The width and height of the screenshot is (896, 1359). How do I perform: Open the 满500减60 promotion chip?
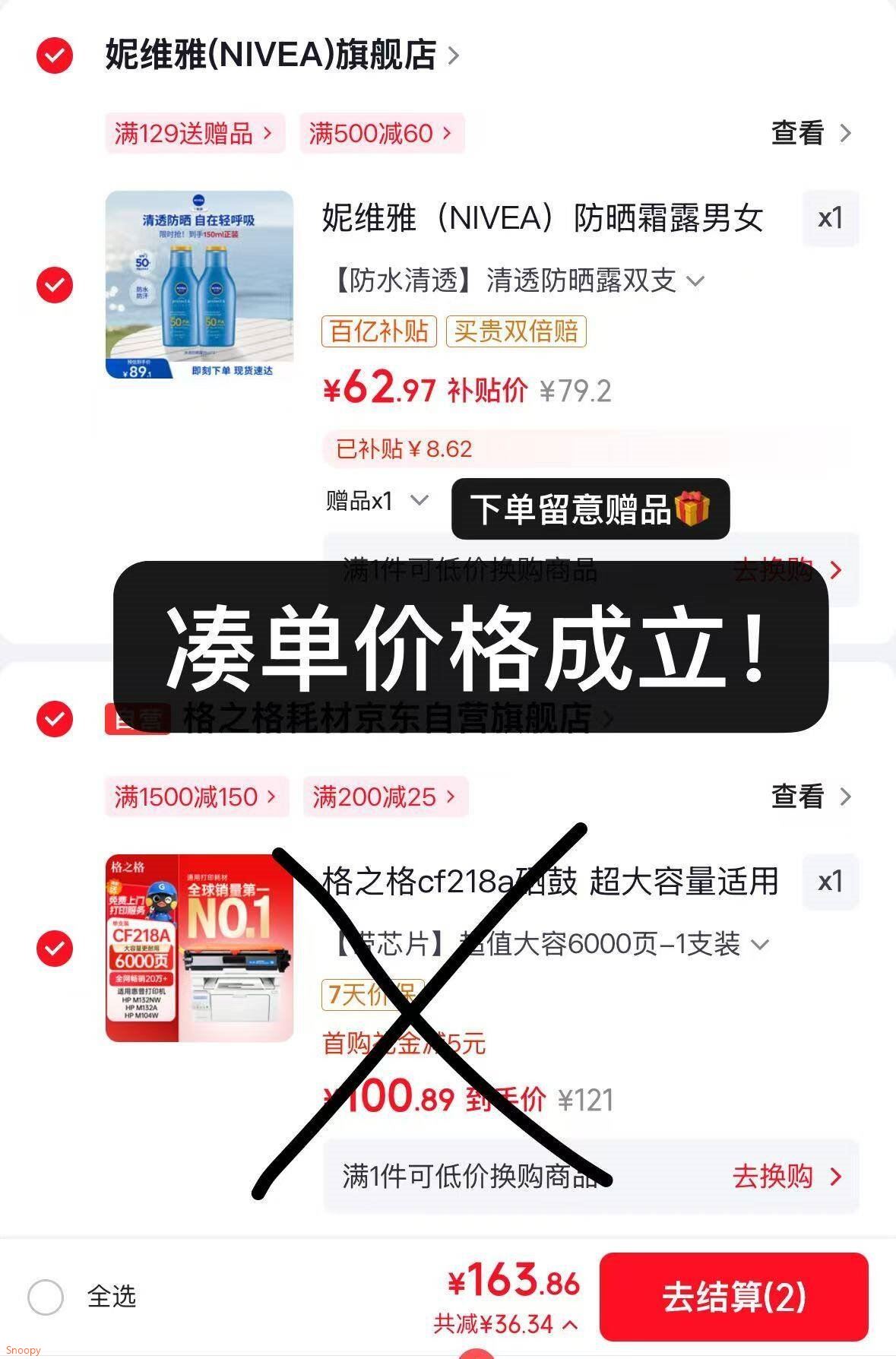pos(382,134)
